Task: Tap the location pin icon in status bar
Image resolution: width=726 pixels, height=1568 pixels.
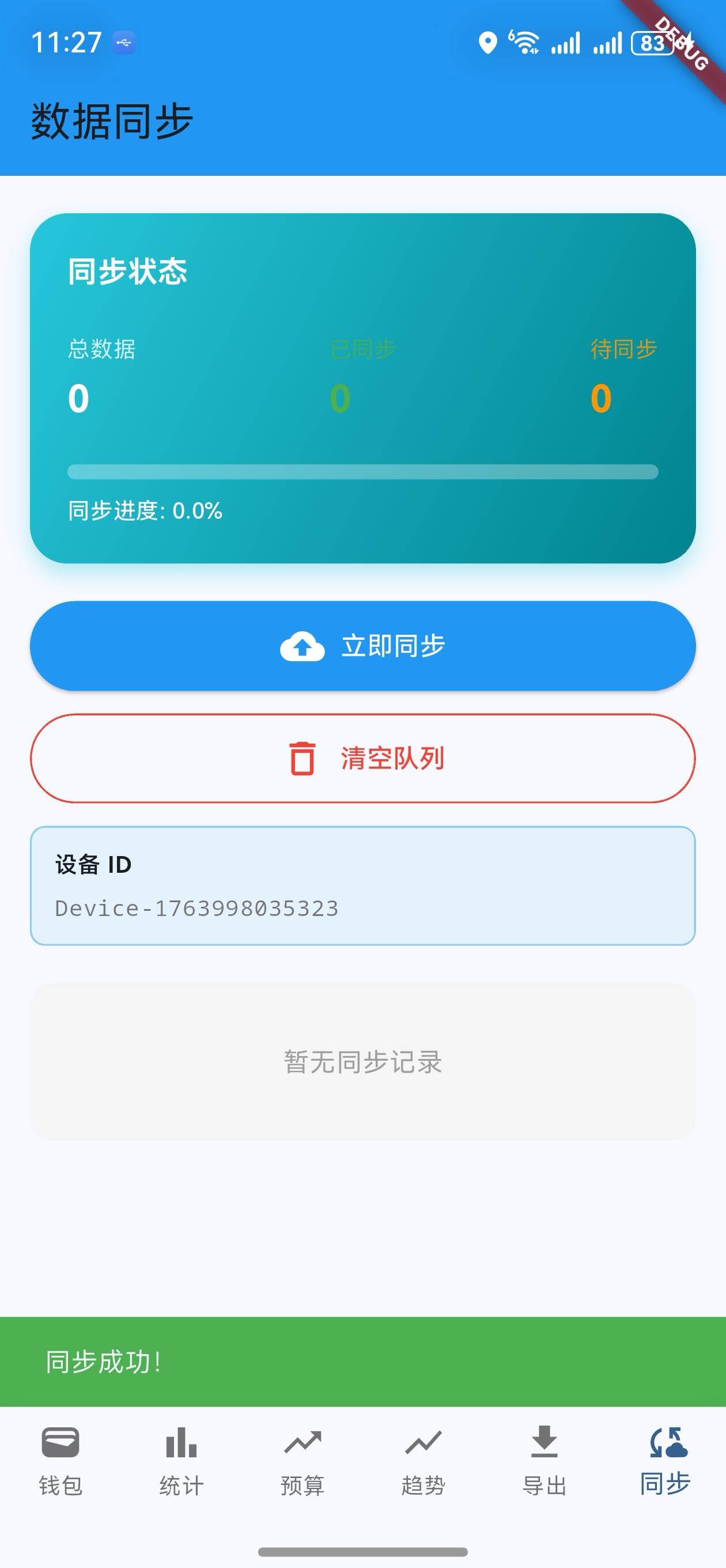Action: tap(489, 42)
